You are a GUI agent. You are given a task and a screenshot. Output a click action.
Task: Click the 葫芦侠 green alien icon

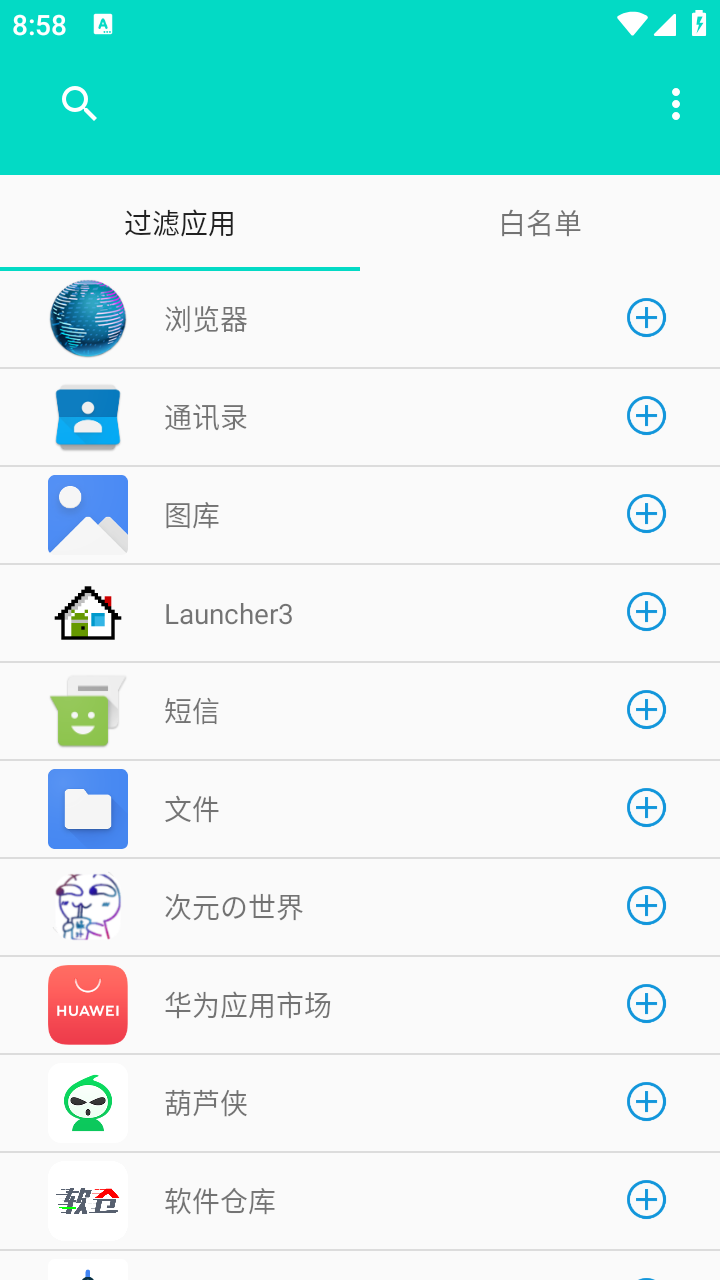[87, 1102]
